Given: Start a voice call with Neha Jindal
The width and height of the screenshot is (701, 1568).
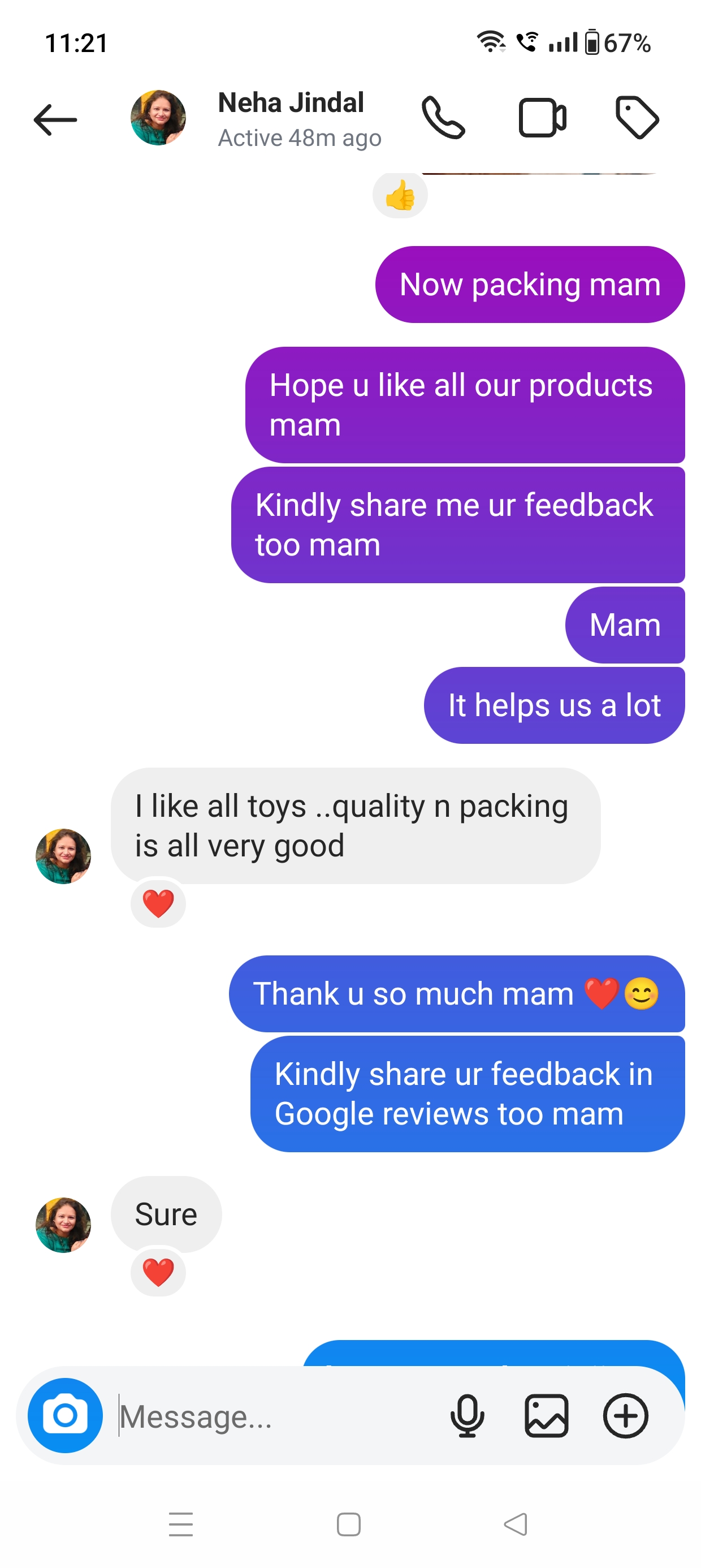Looking at the screenshot, I should pos(443,118).
